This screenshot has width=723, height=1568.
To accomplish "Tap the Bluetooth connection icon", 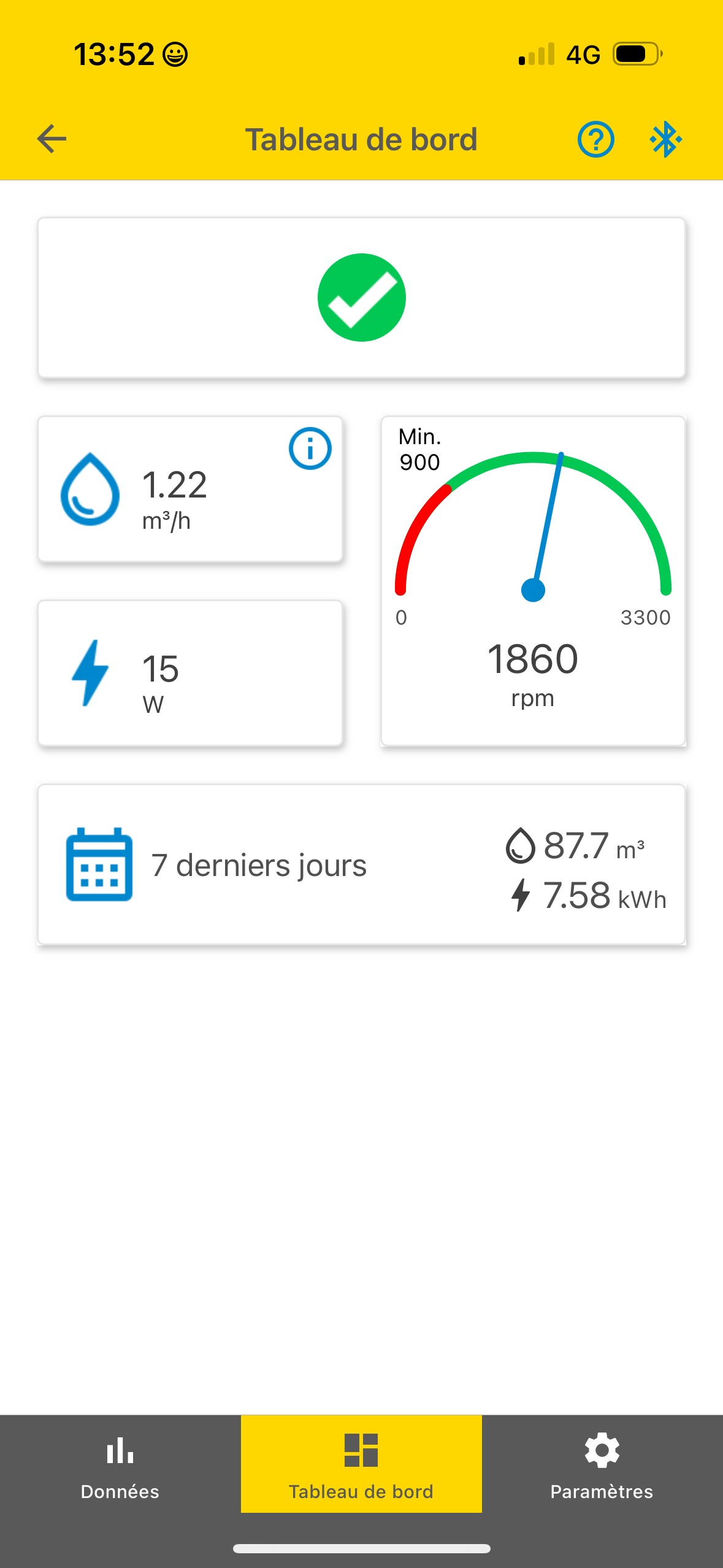I will (665, 139).
